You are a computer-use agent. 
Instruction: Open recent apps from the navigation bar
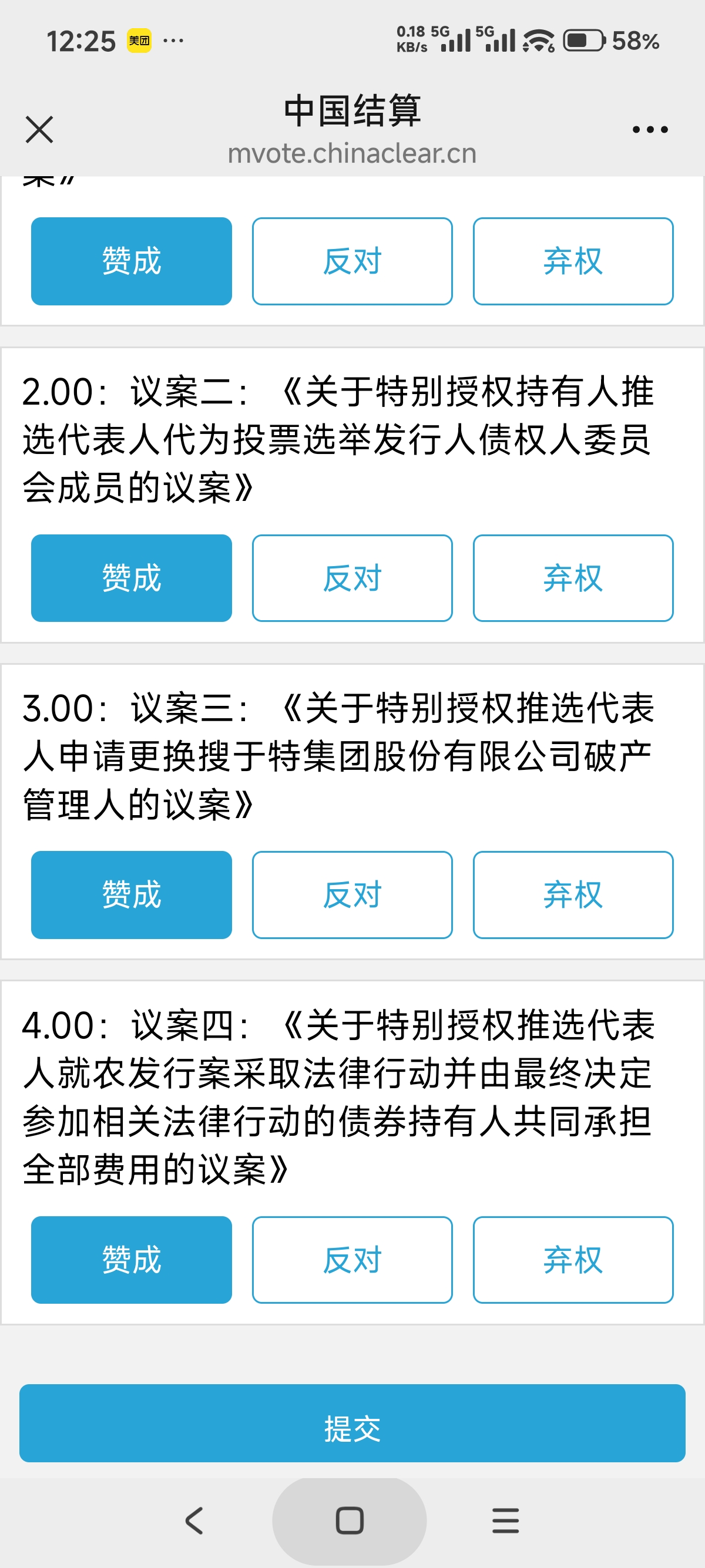click(x=505, y=1520)
